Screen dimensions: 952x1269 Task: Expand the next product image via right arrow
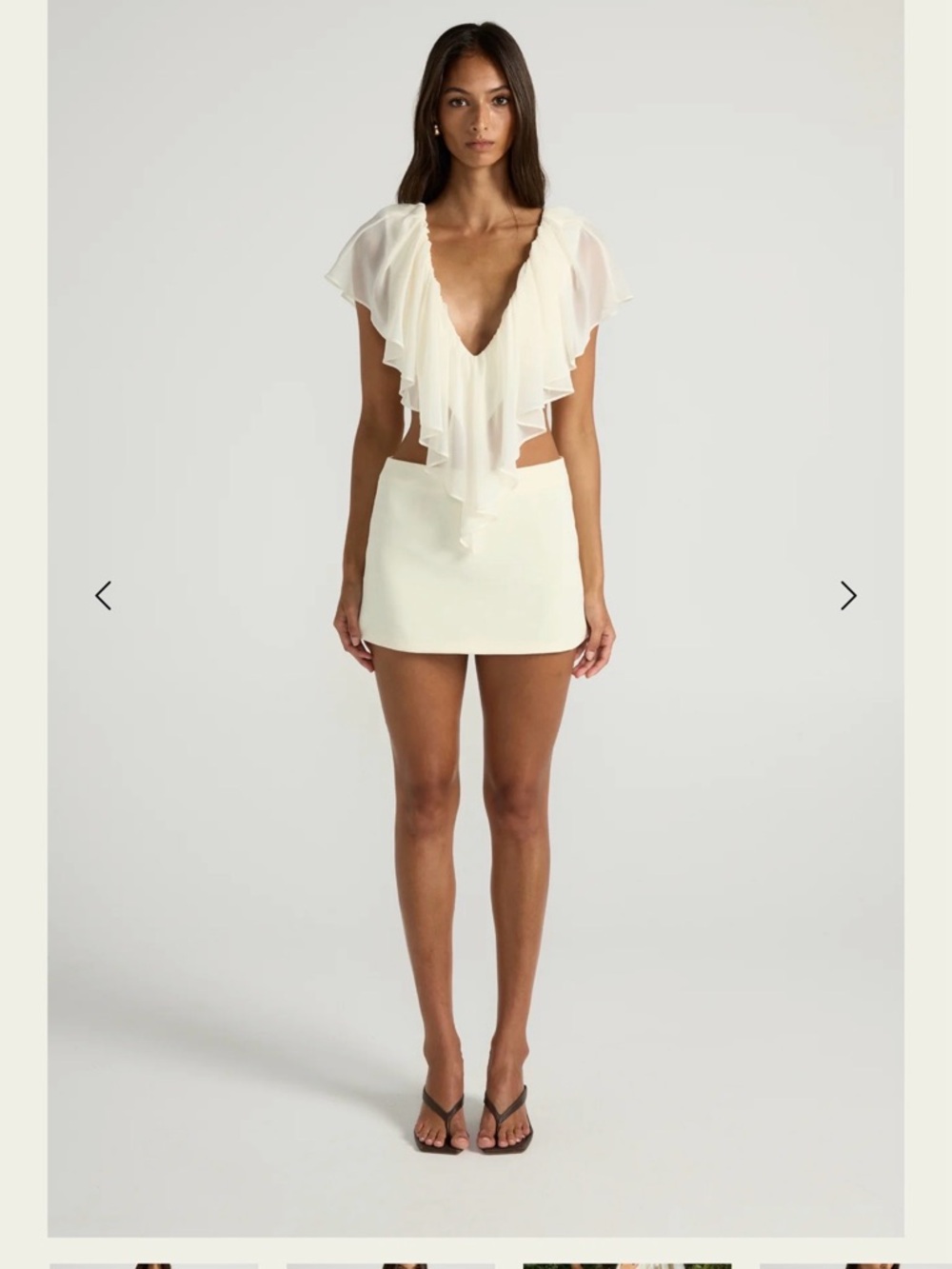848,595
